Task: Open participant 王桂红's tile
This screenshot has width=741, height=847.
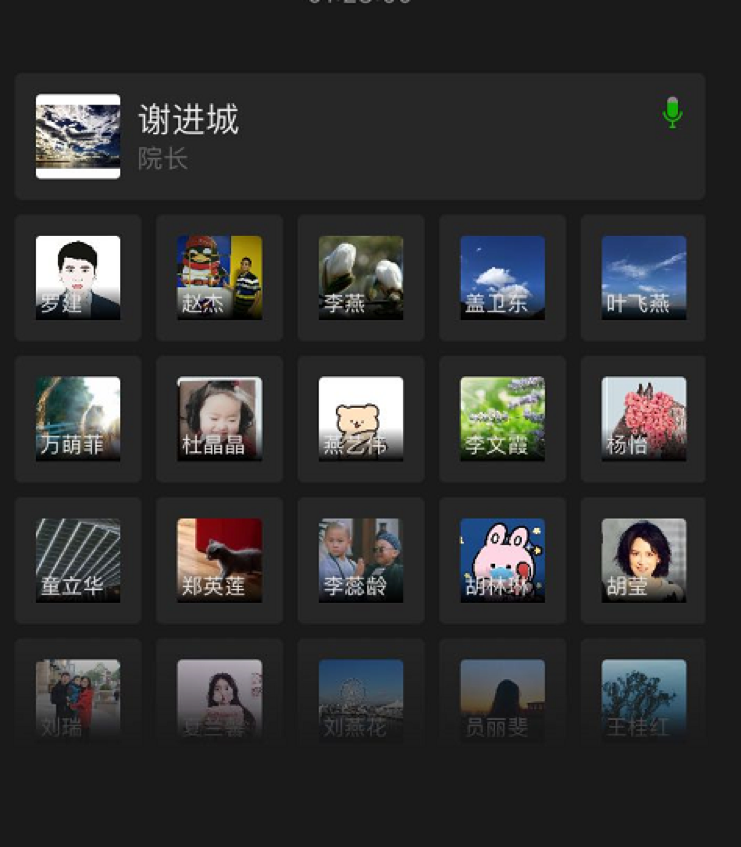Action: click(x=643, y=700)
